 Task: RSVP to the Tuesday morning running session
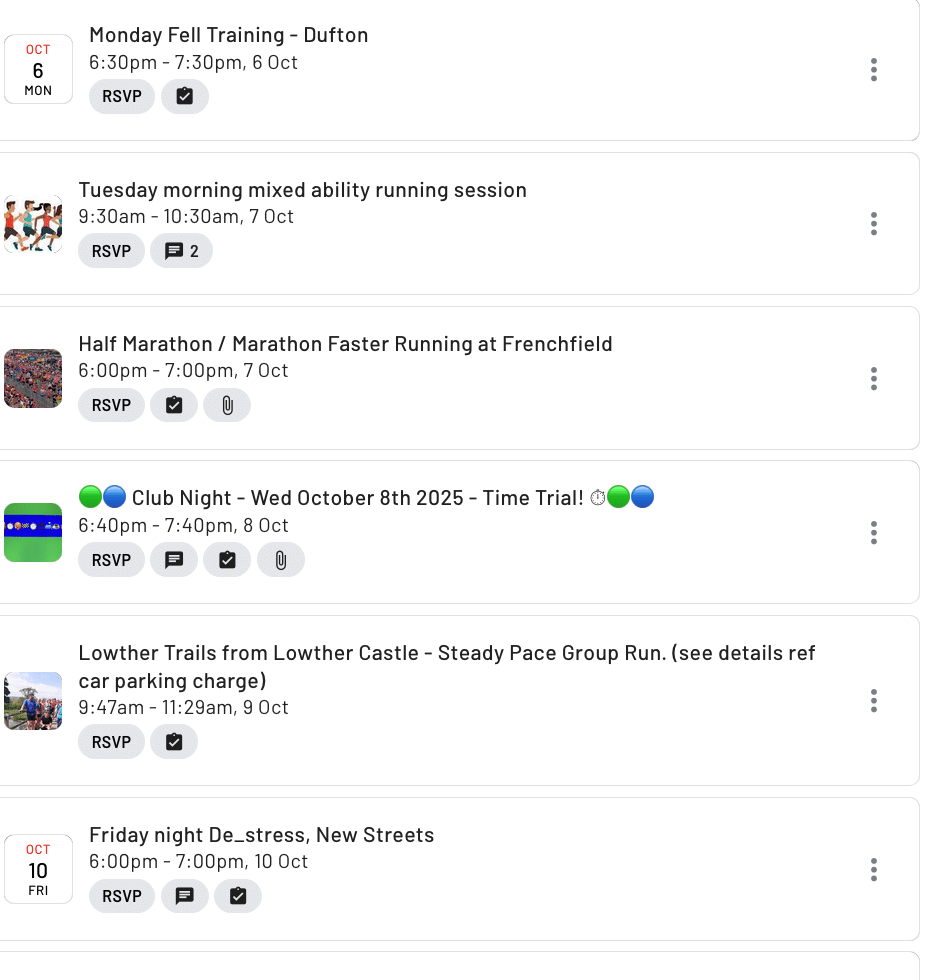pos(111,251)
